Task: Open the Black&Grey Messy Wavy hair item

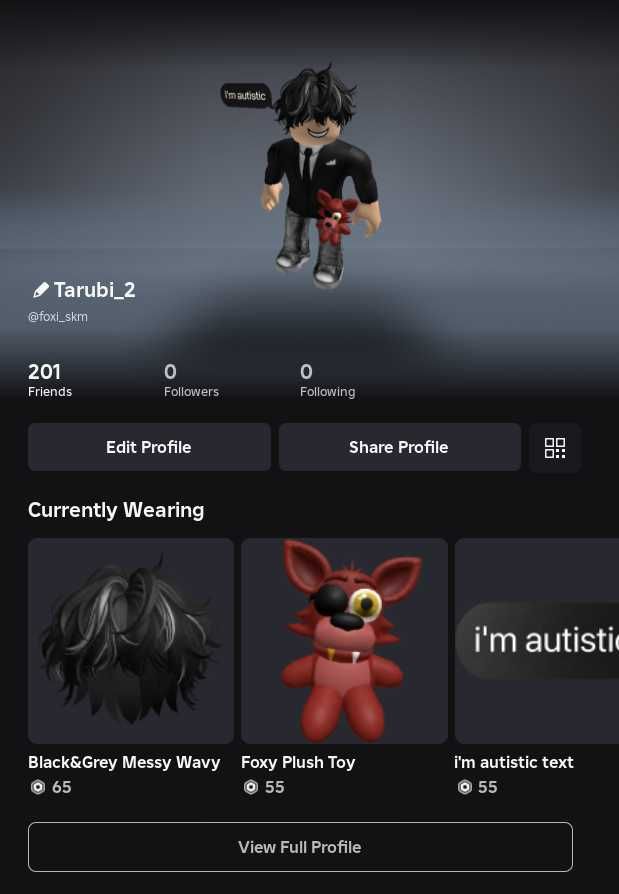Action: coord(131,641)
